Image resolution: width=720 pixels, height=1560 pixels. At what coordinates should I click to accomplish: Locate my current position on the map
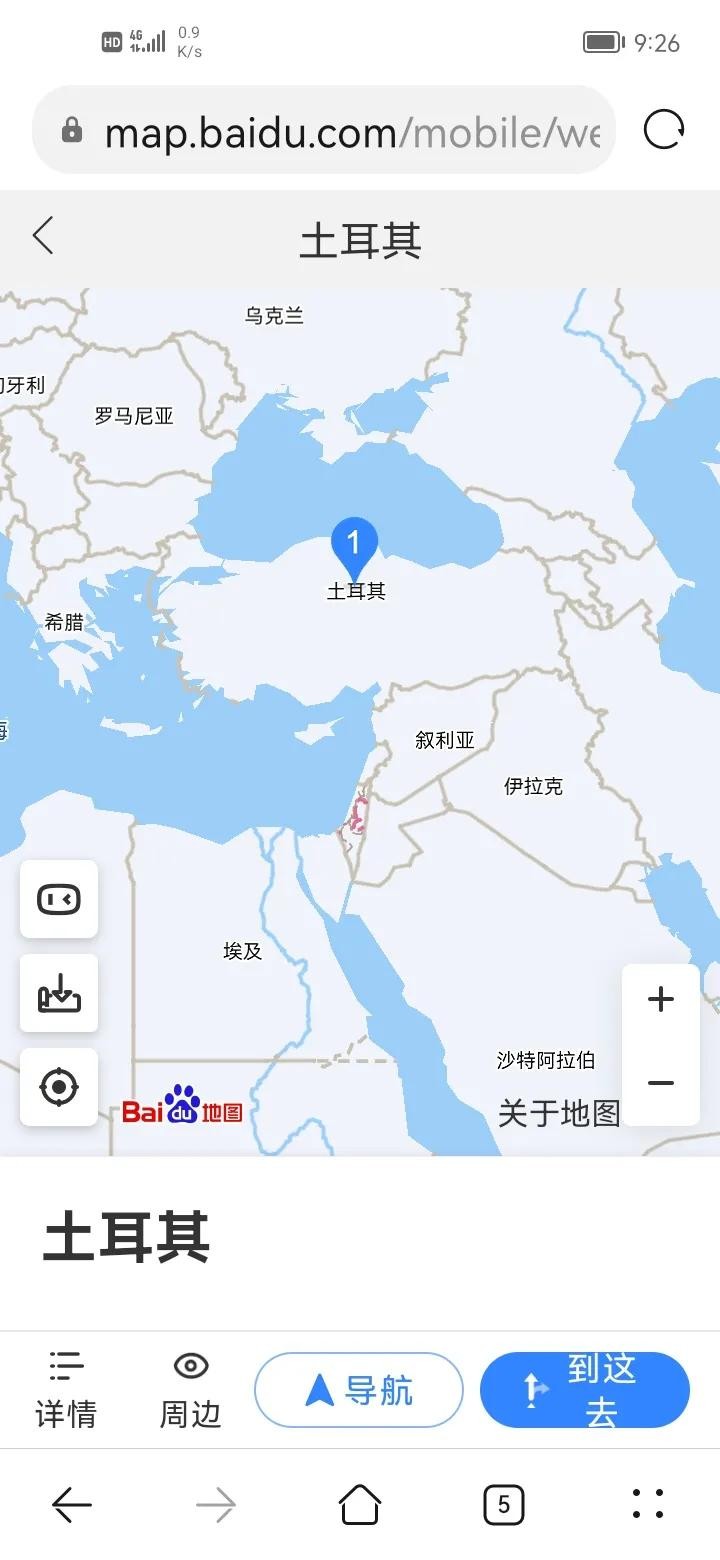point(59,1087)
